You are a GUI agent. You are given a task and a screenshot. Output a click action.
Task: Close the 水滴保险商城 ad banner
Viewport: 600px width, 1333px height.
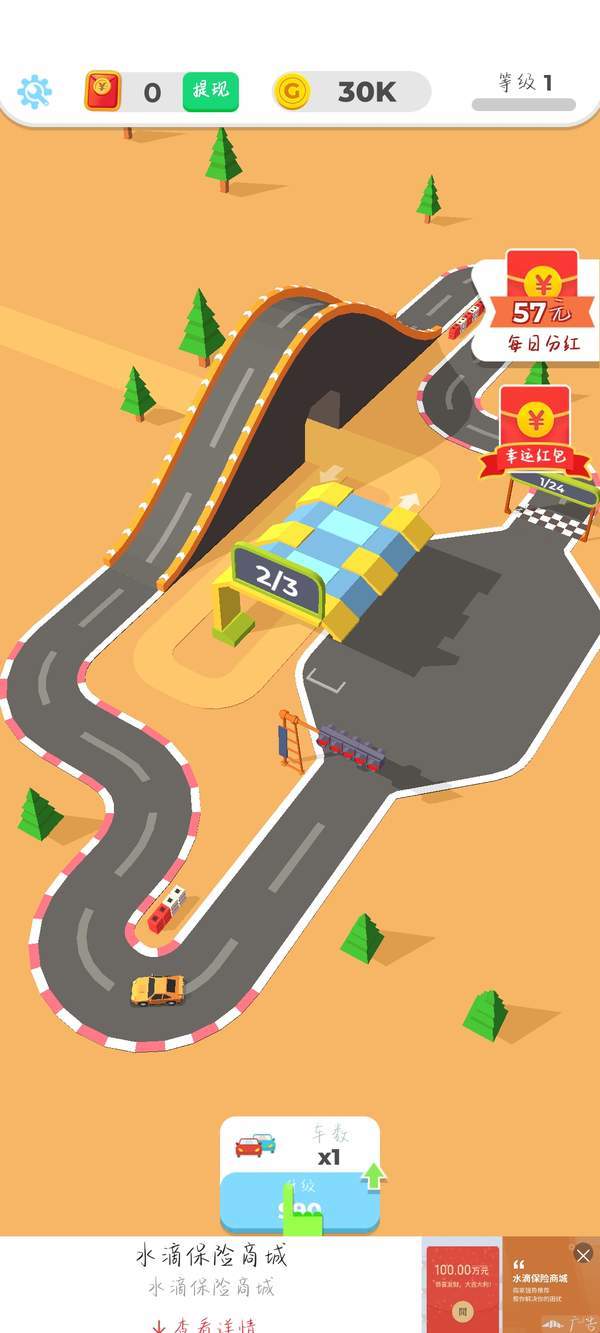(584, 1254)
